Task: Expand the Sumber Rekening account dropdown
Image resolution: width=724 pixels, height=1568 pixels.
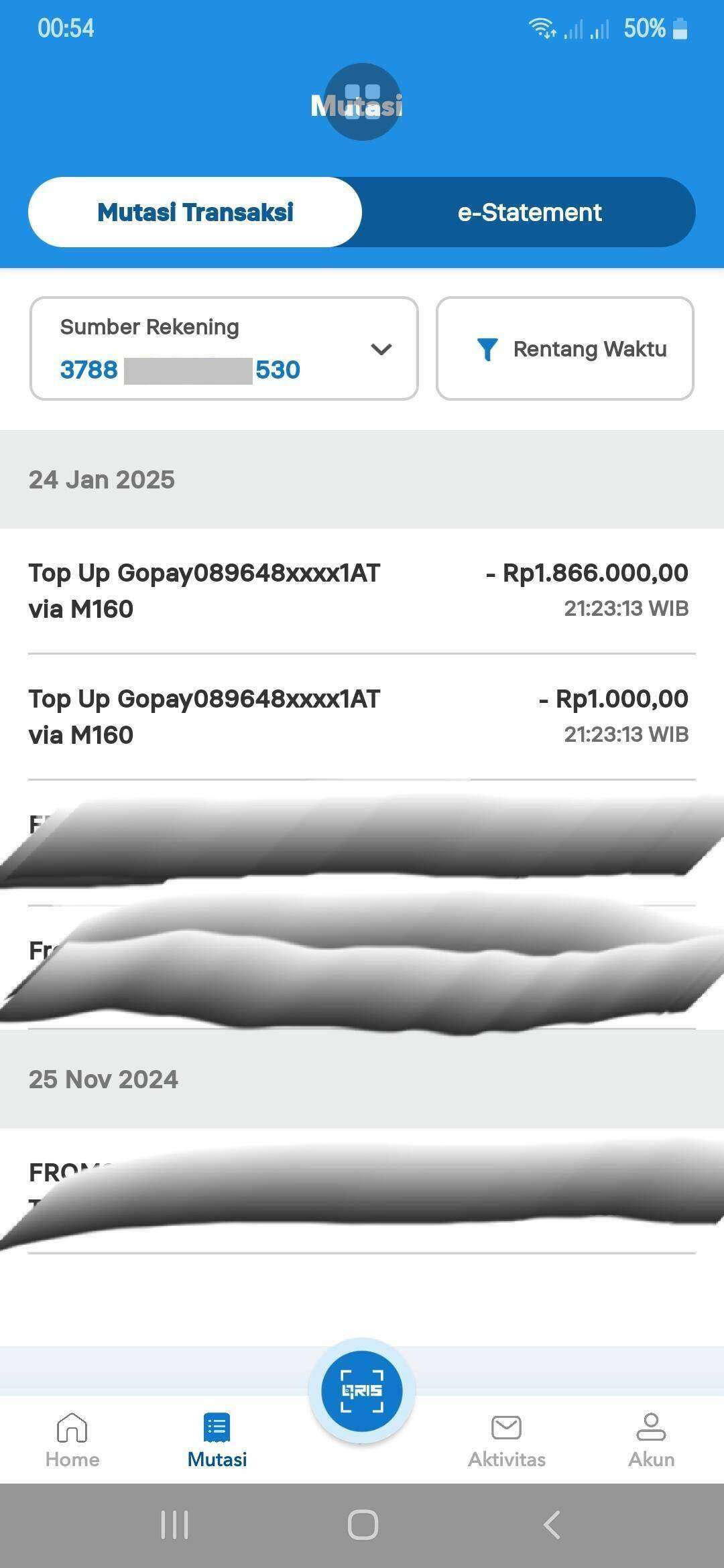Action: (x=224, y=348)
